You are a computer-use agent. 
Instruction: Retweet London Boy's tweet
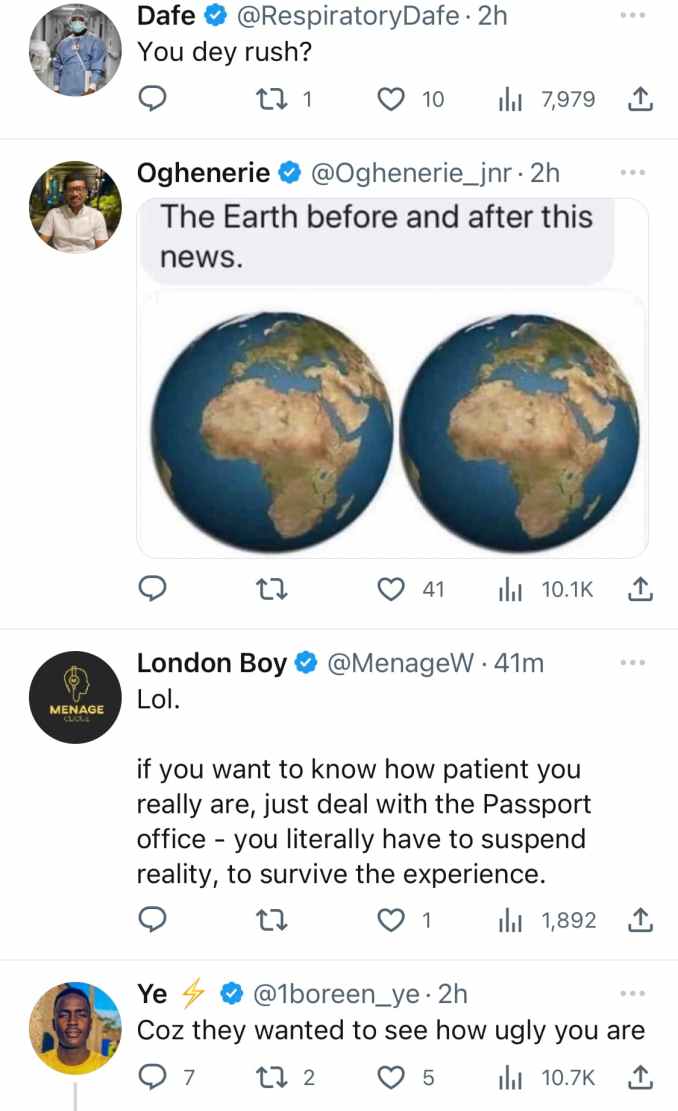click(x=271, y=920)
